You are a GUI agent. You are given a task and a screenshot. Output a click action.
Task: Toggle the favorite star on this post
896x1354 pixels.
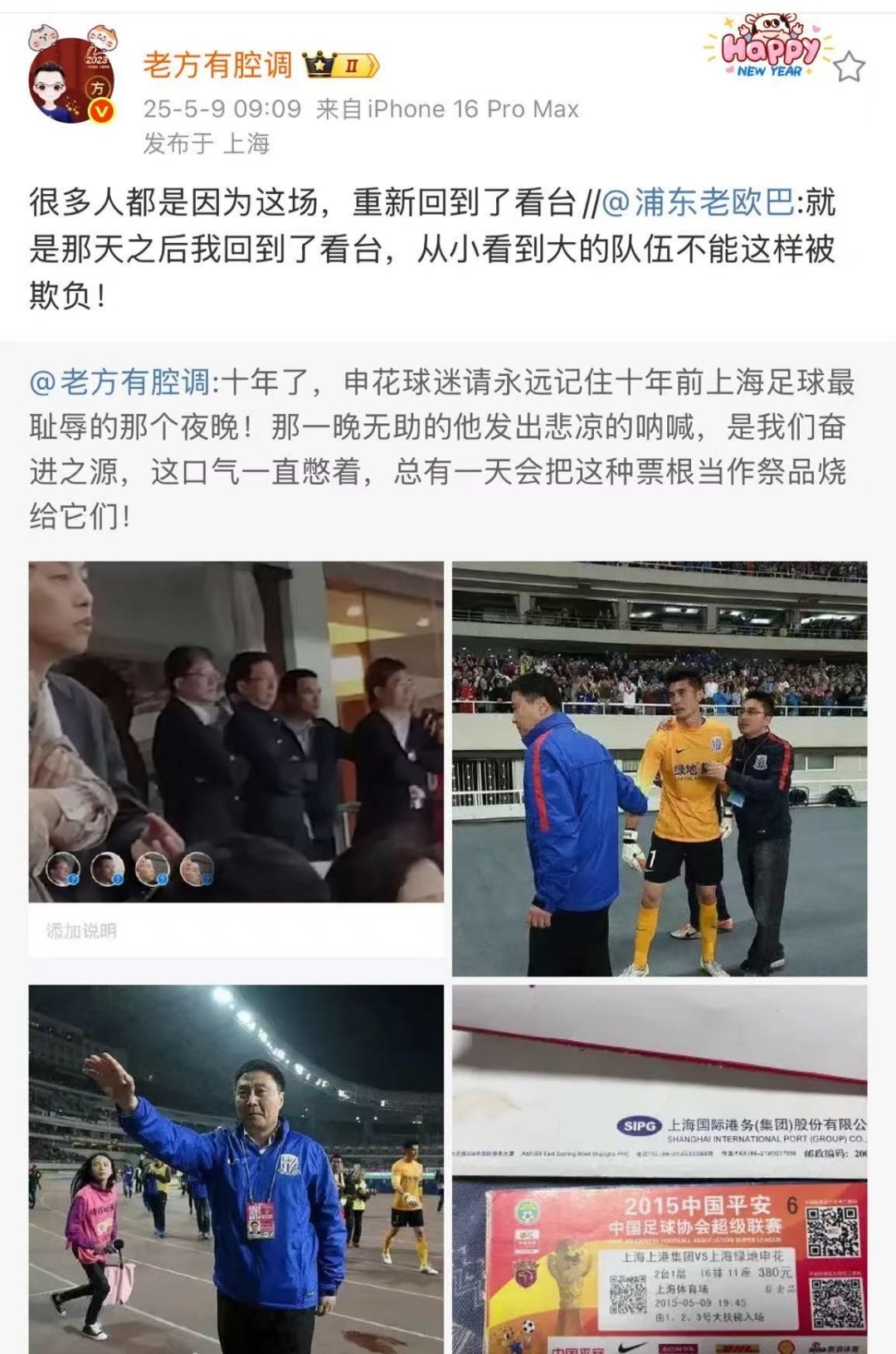[850, 65]
